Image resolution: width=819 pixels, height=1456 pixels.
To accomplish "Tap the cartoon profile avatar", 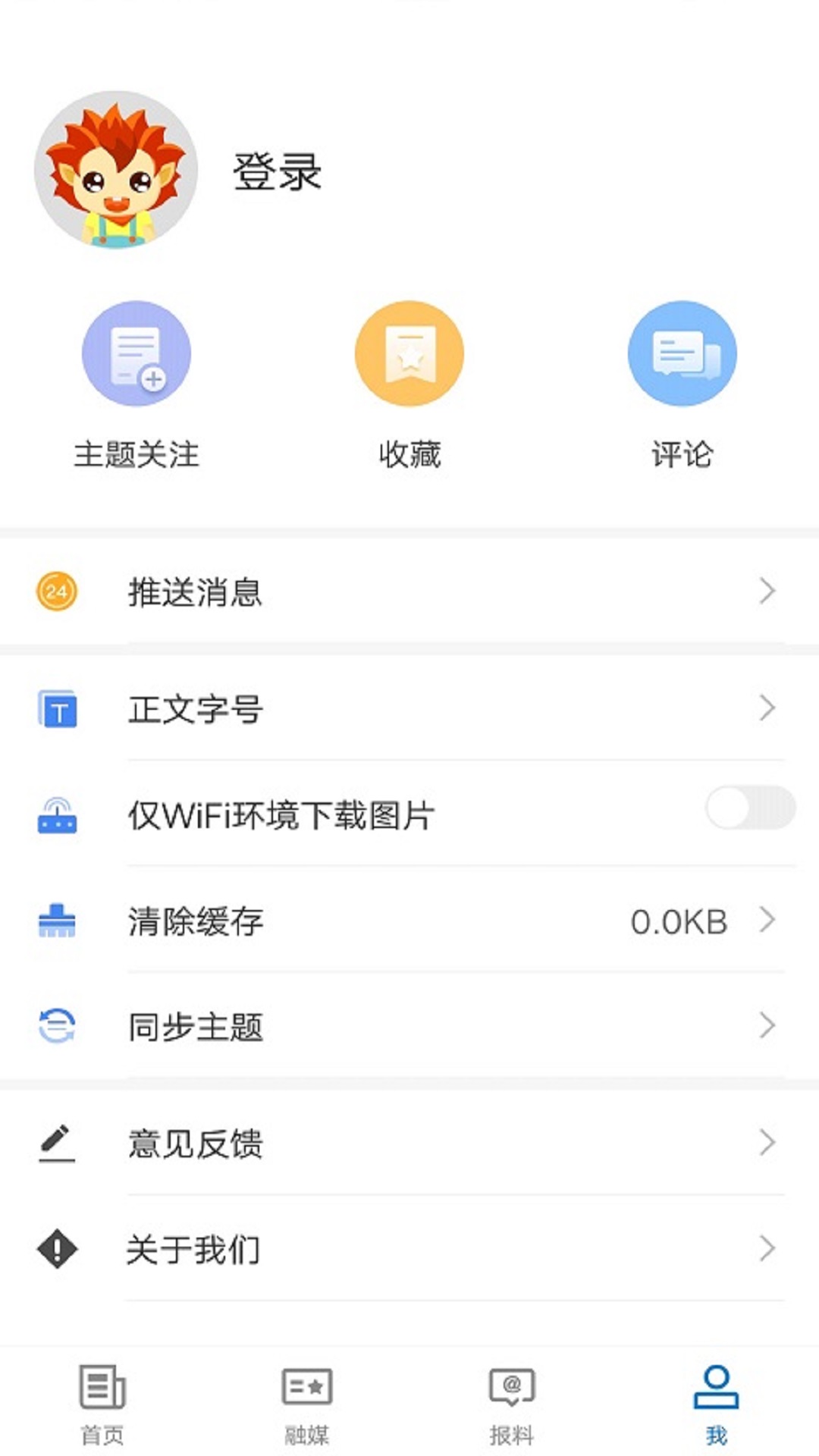I will [116, 170].
